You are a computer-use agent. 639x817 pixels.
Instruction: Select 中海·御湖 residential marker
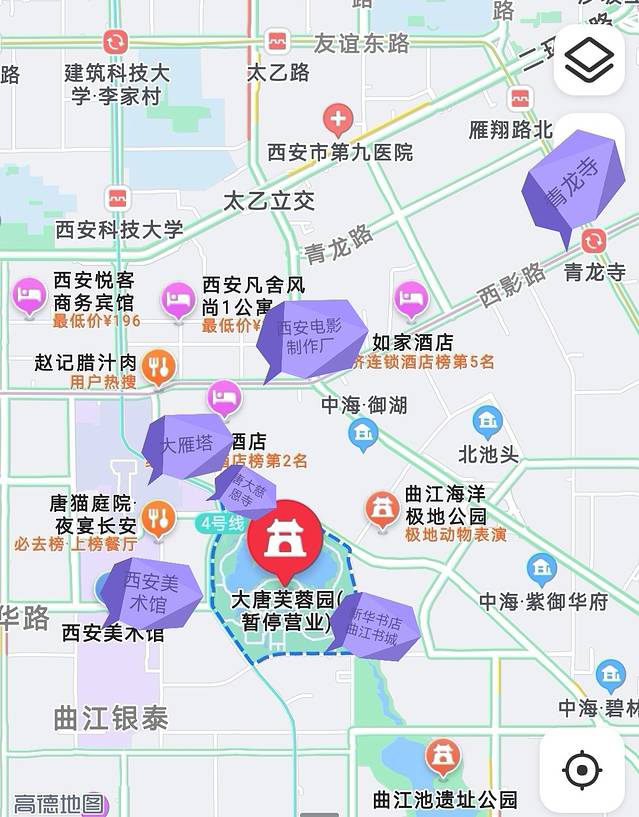(363, 433)
